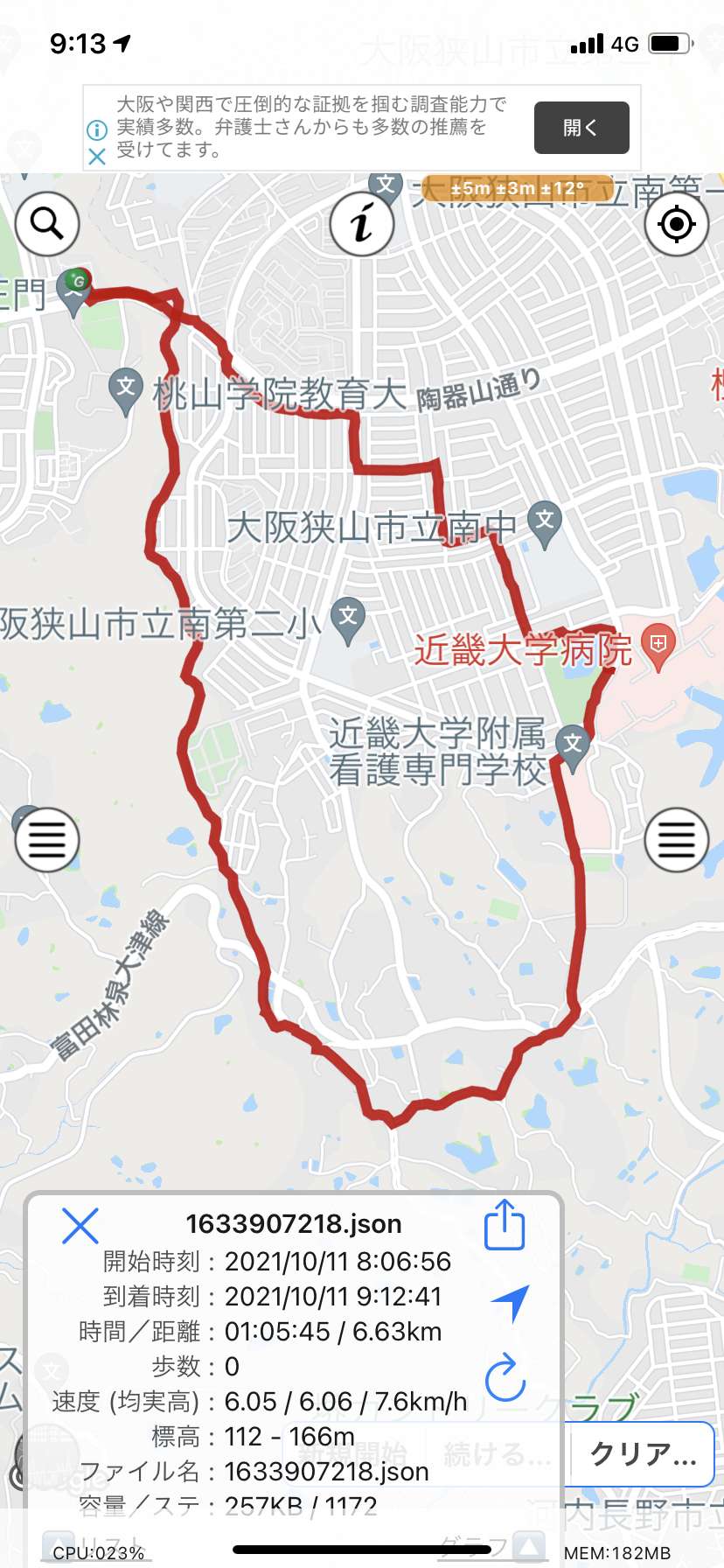724x1568 pixels.
Task: Close the track info panel
Action: [x=80, y=1226]
